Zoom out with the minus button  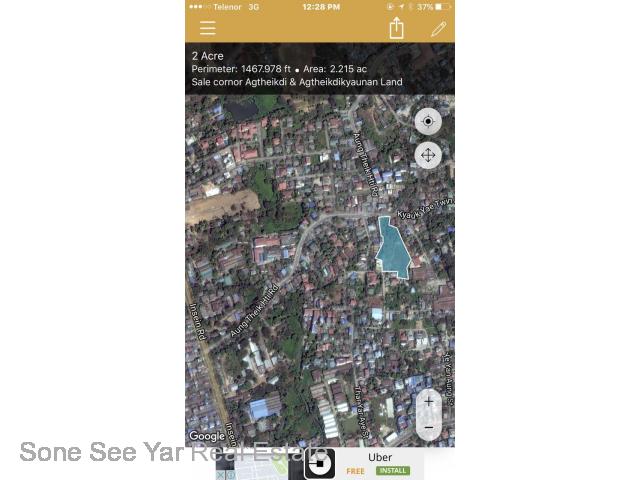[x=429, y=427]
